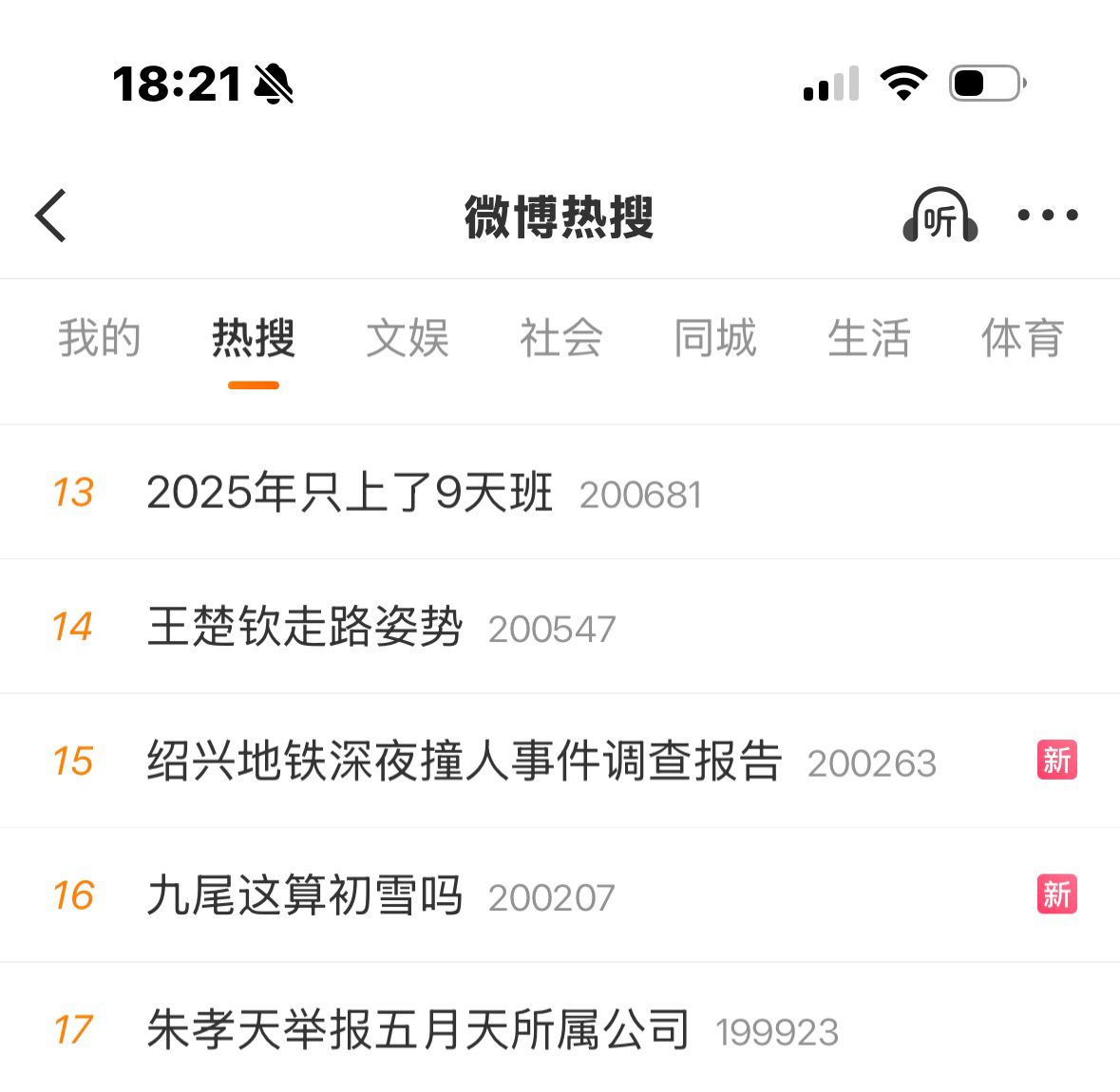The width and height of the screenshot is (1120, 1092).
Task: Go back from Weibo hot search
Action: click(x=51, y=216)
